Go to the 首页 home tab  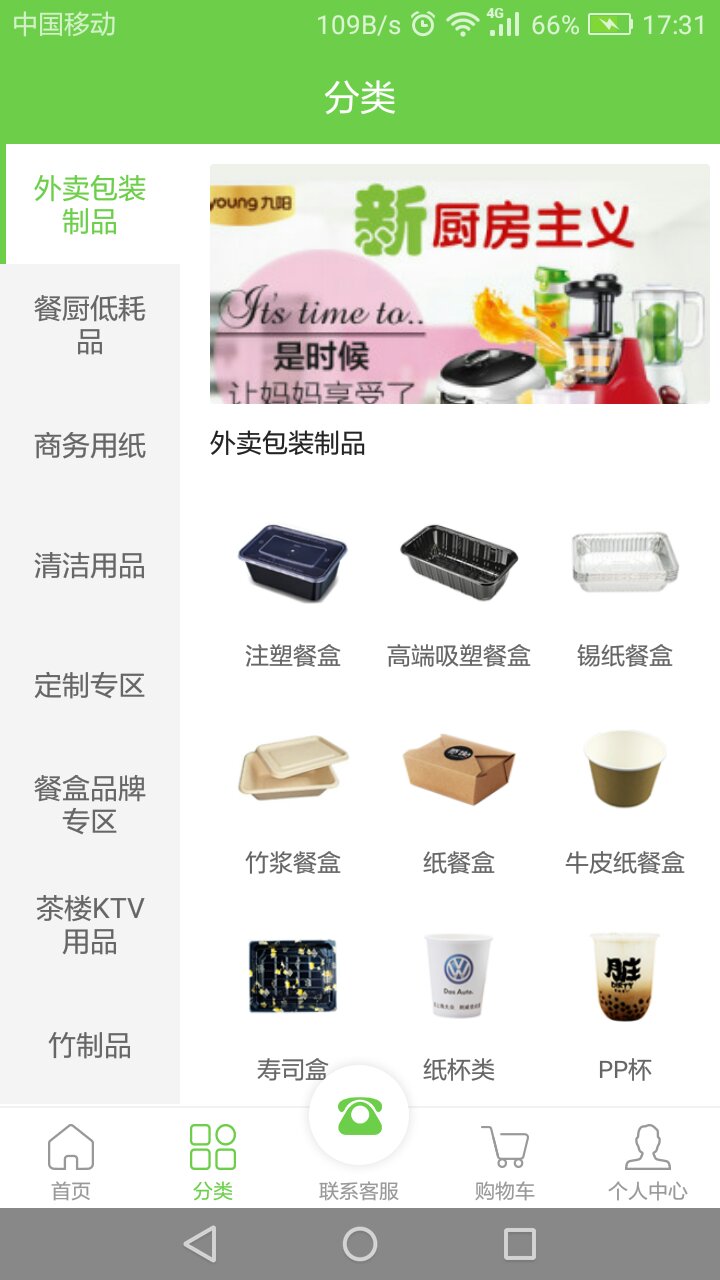71,1160
